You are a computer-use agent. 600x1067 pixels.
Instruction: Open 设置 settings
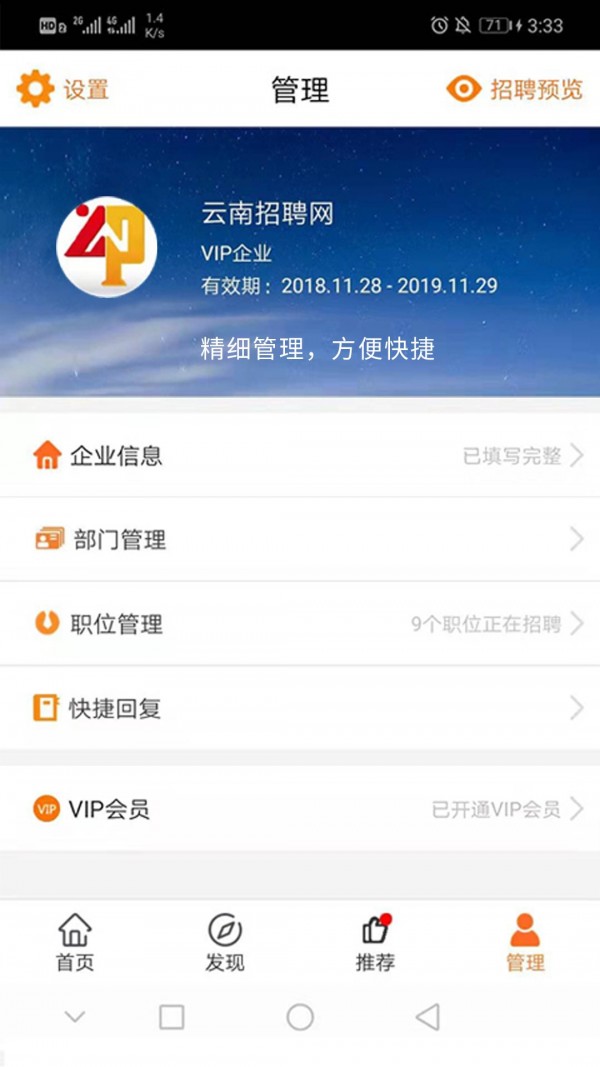pyautogui.click(x=62, y=89)
